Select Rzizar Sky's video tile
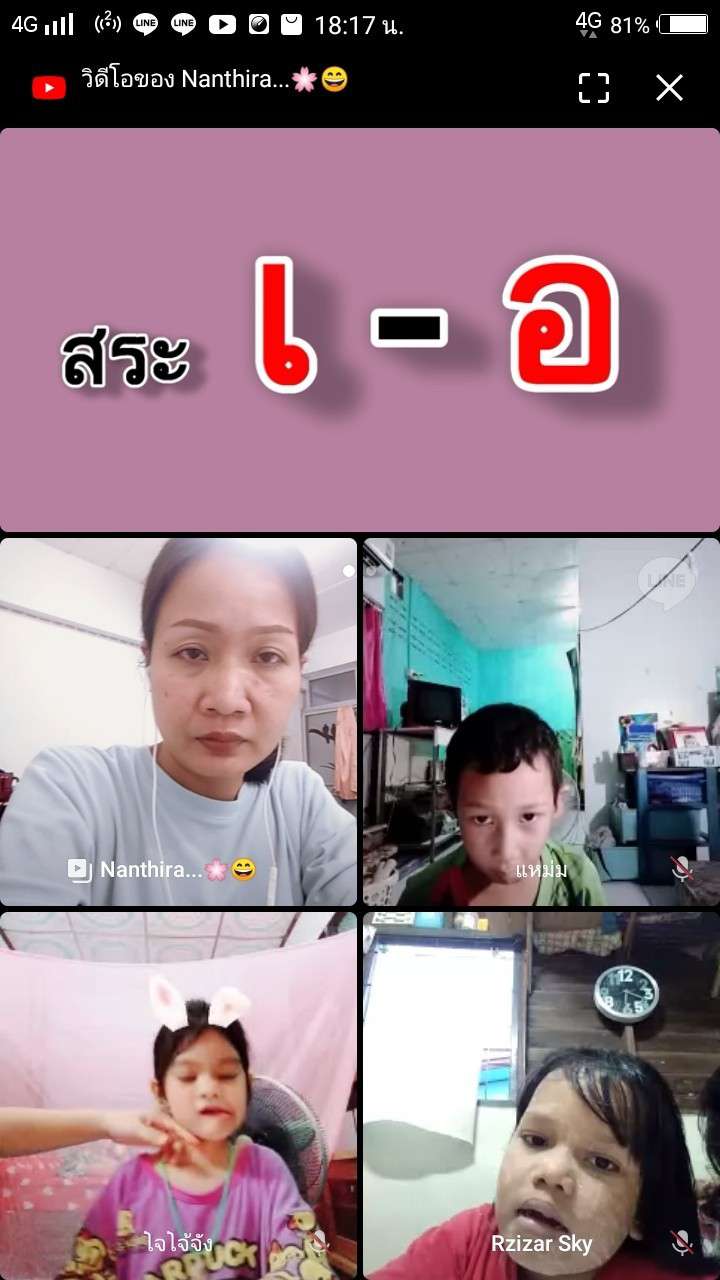This screenshot has height=1280, width=720. click(540, 1095)
